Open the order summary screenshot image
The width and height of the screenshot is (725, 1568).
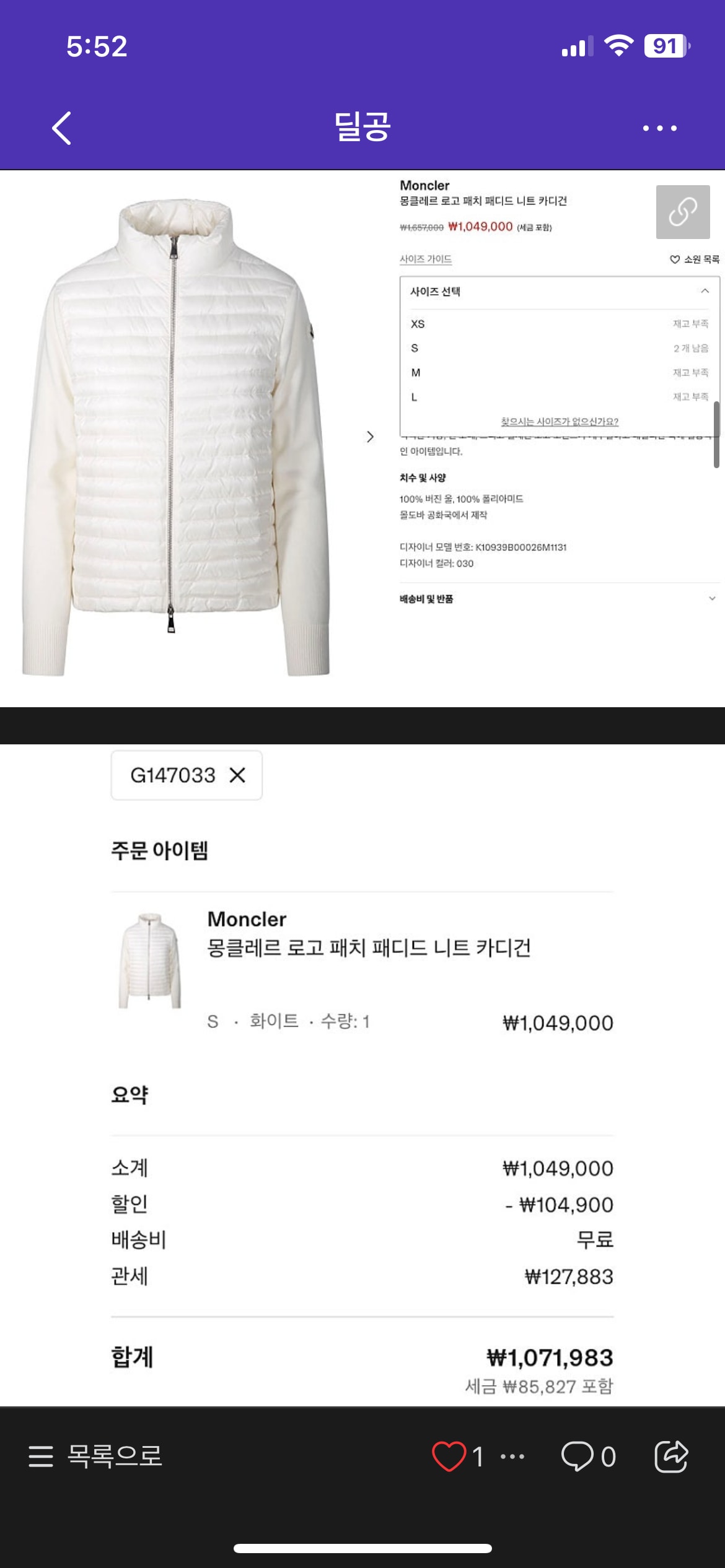(x=362, y=1074)
